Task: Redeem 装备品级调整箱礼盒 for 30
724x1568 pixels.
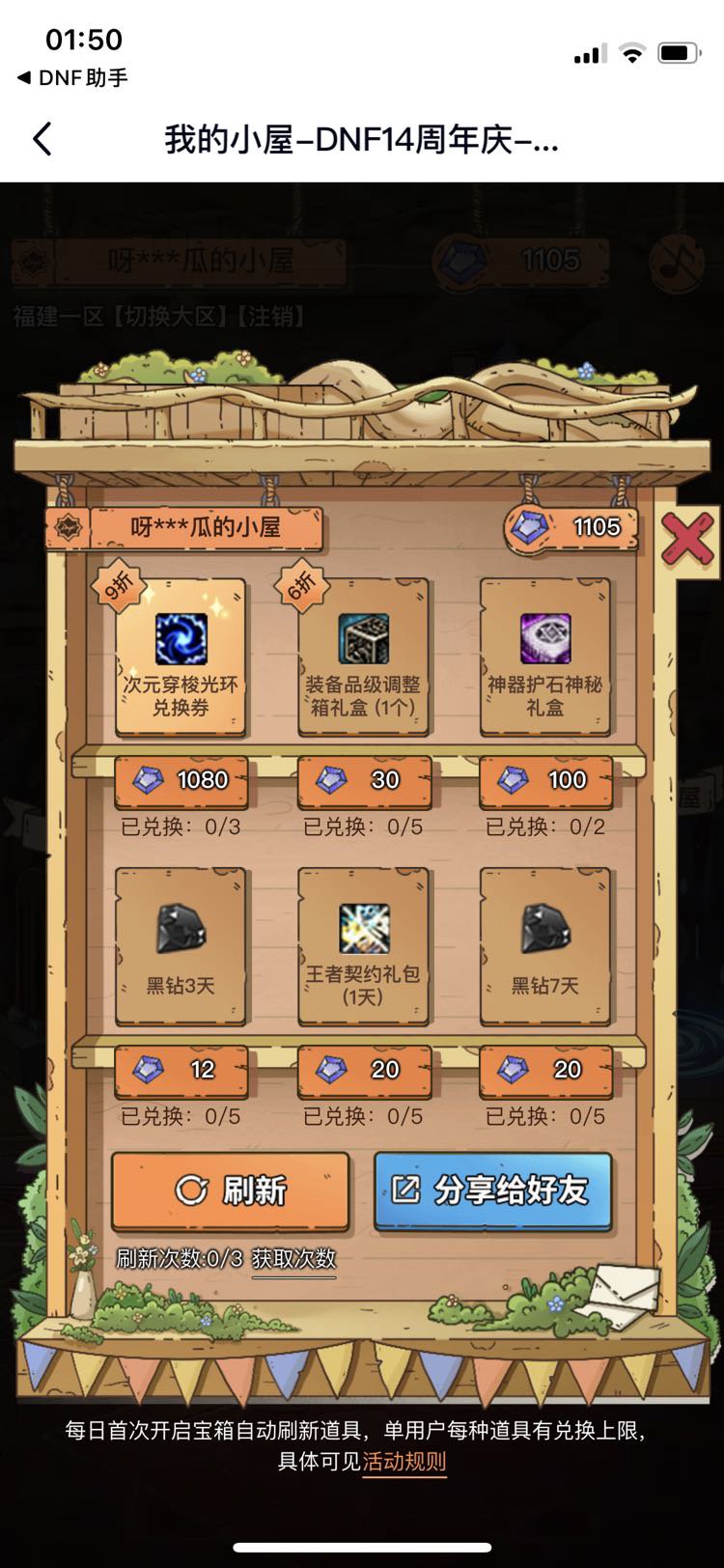Action: (363, 780)
